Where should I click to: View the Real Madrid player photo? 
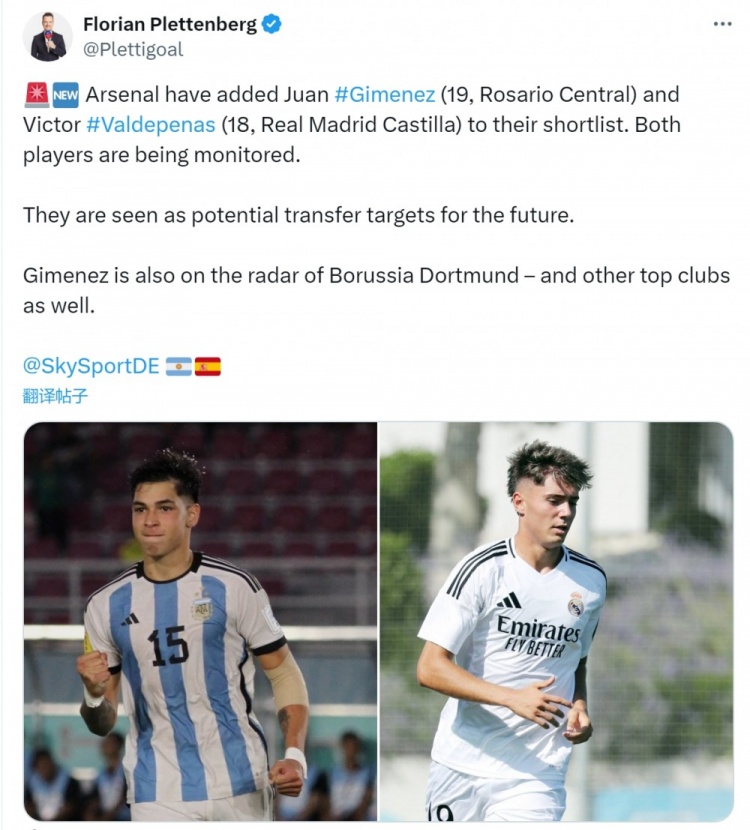pos(556,620)
